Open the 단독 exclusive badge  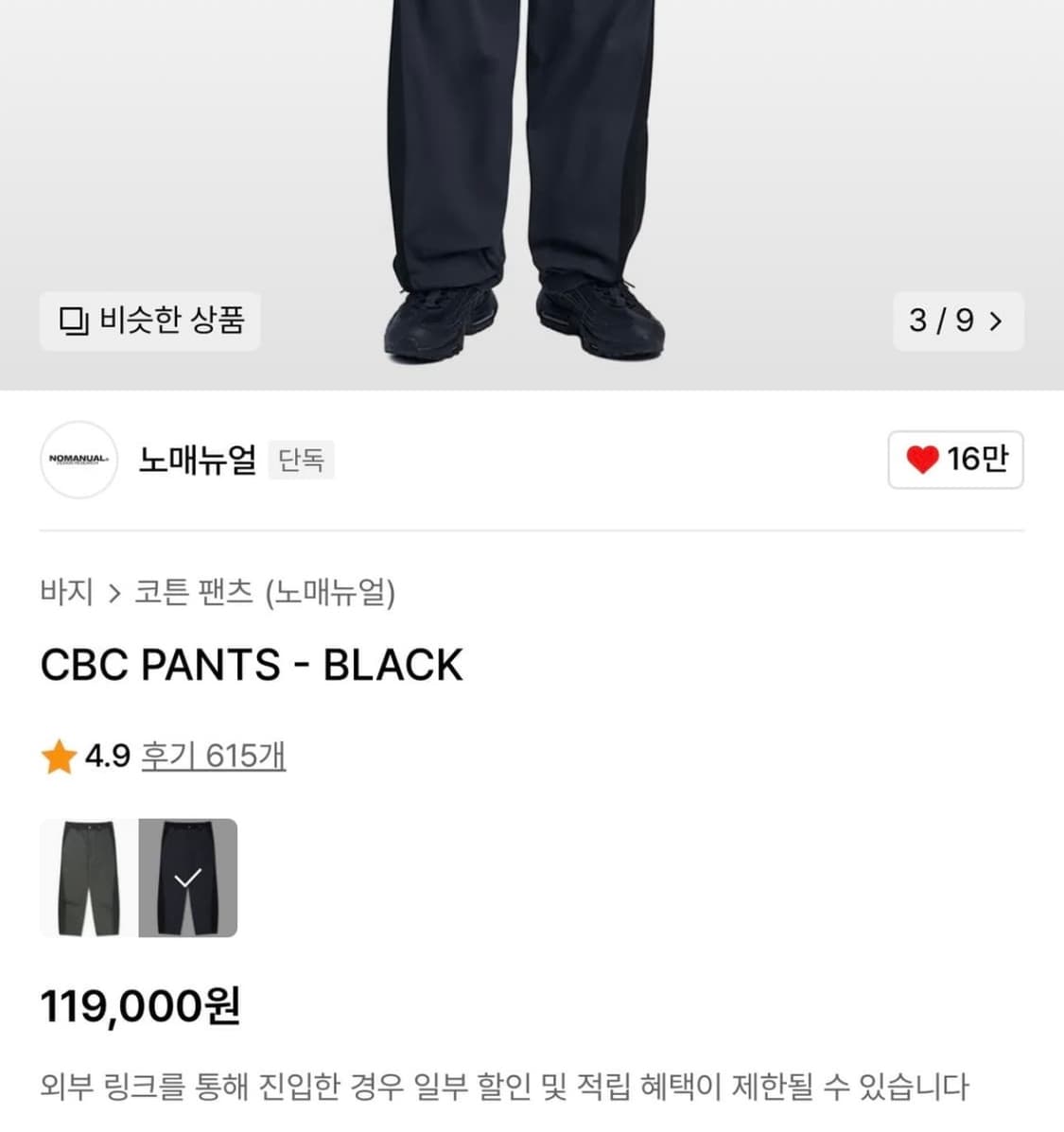coord(302,461)
